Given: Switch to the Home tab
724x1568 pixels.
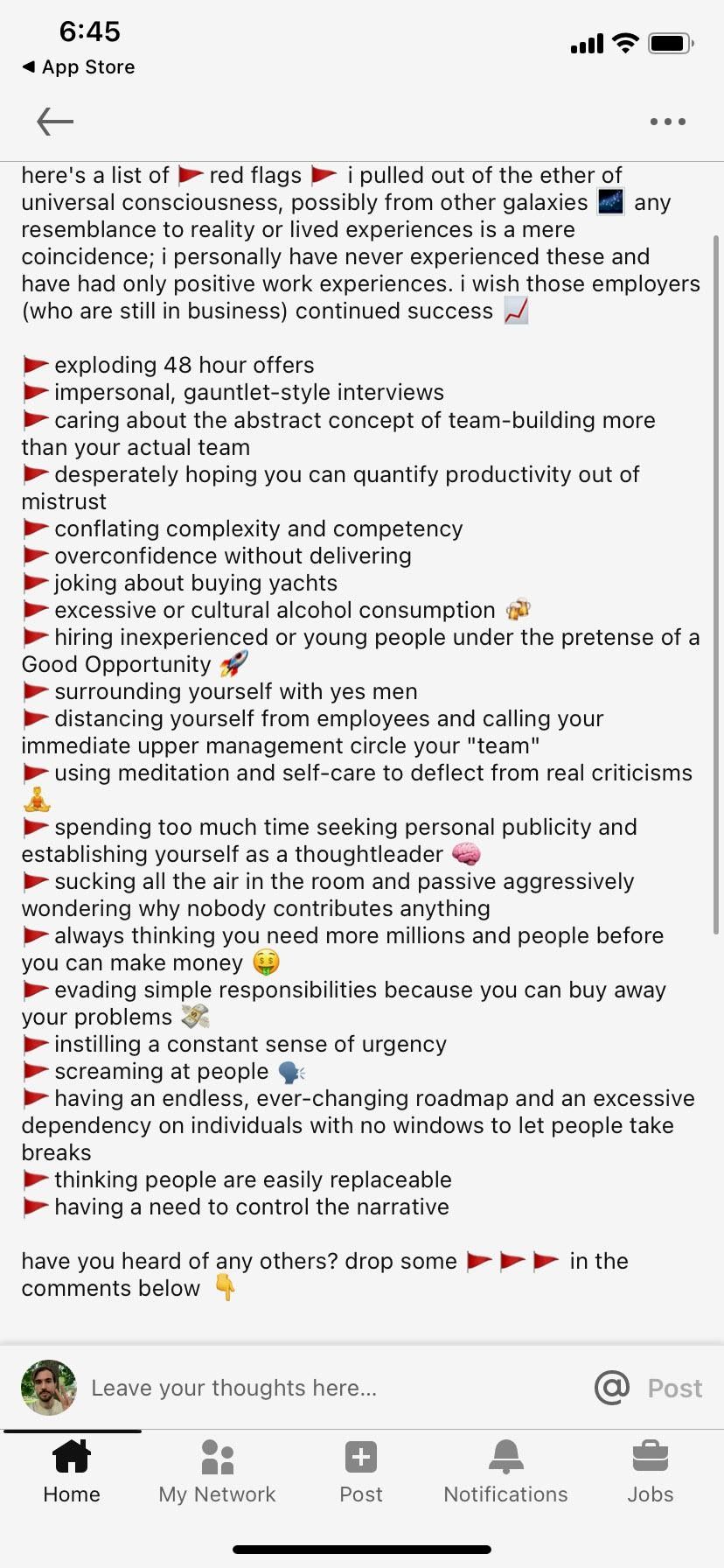Looking at the screenshot, I should tap(72, 1472).
